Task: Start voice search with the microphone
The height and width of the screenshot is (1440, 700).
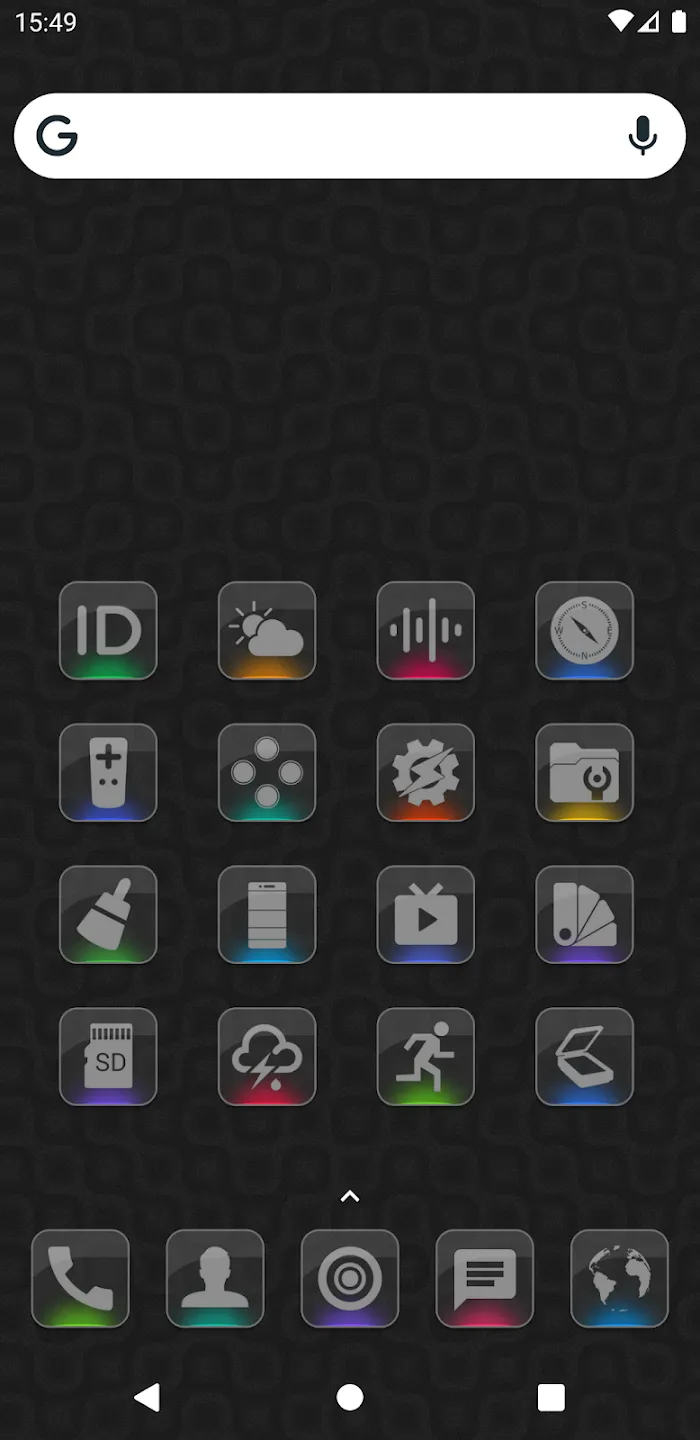Action: 643,136
